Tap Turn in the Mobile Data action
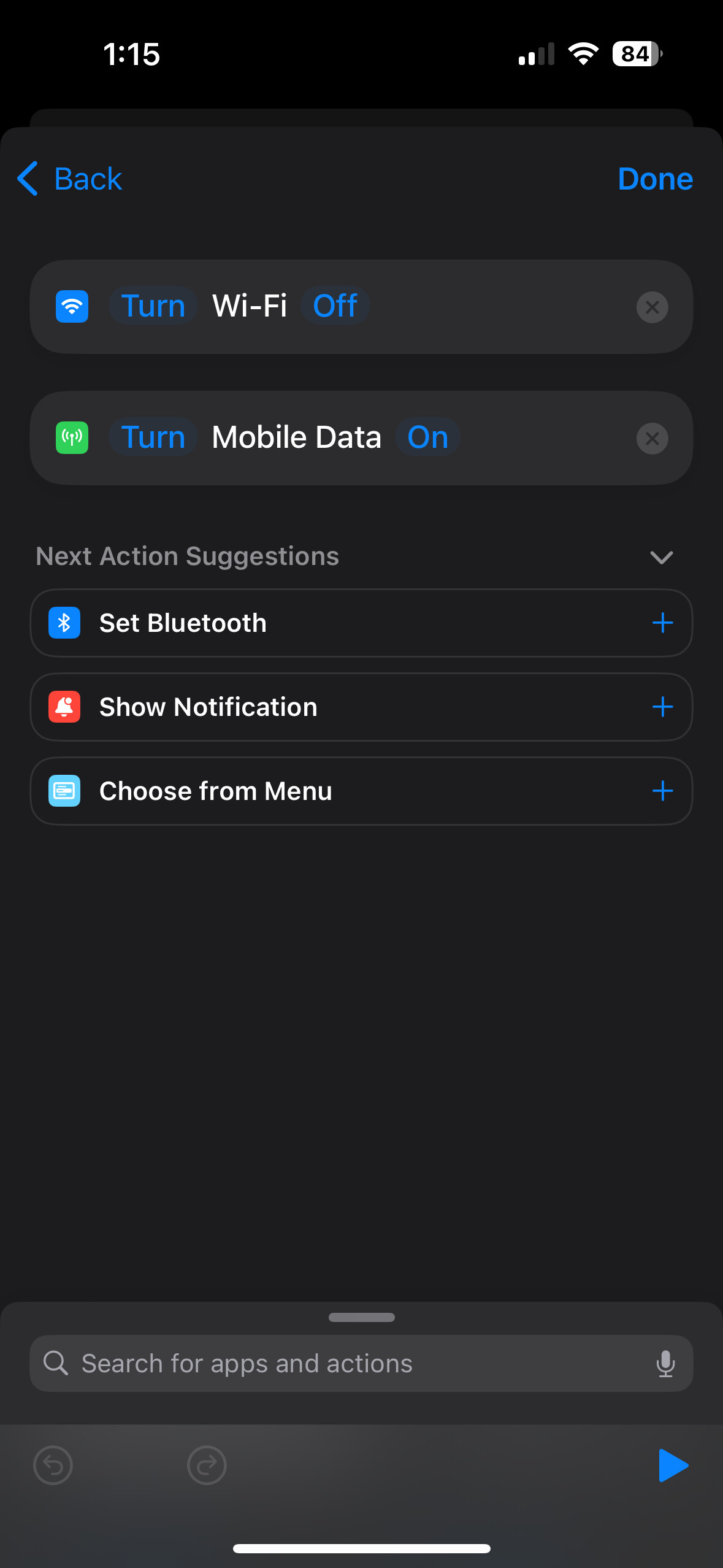Image resolution: width=723 pixels, height=1568 pixels. point(153,437)
